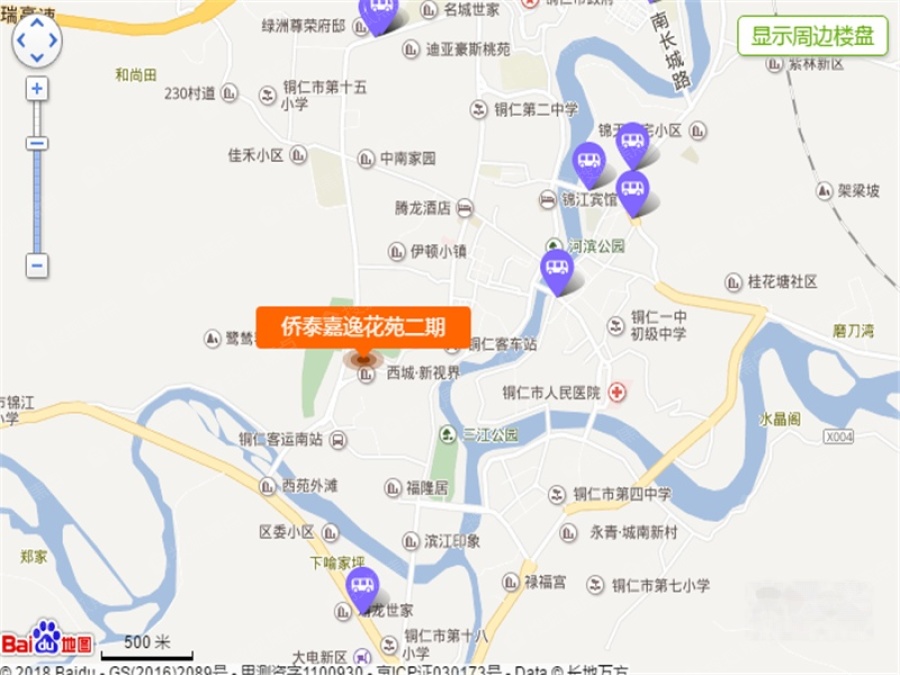Viewport: 900px width, 675px height.
Task: Select the bus marker beside 河滨公园
Action: (x=557, y=269)
